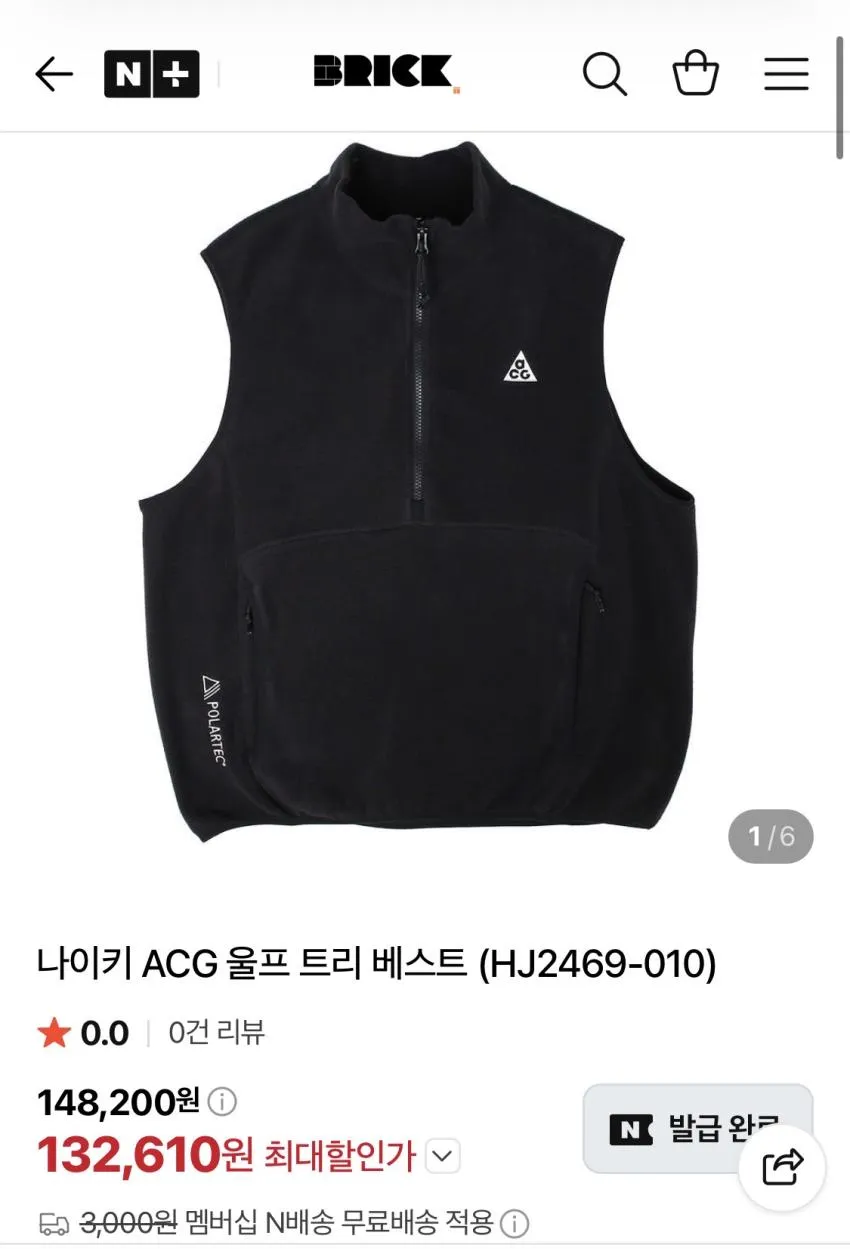Open the BRICK store home

pos(386,74)
